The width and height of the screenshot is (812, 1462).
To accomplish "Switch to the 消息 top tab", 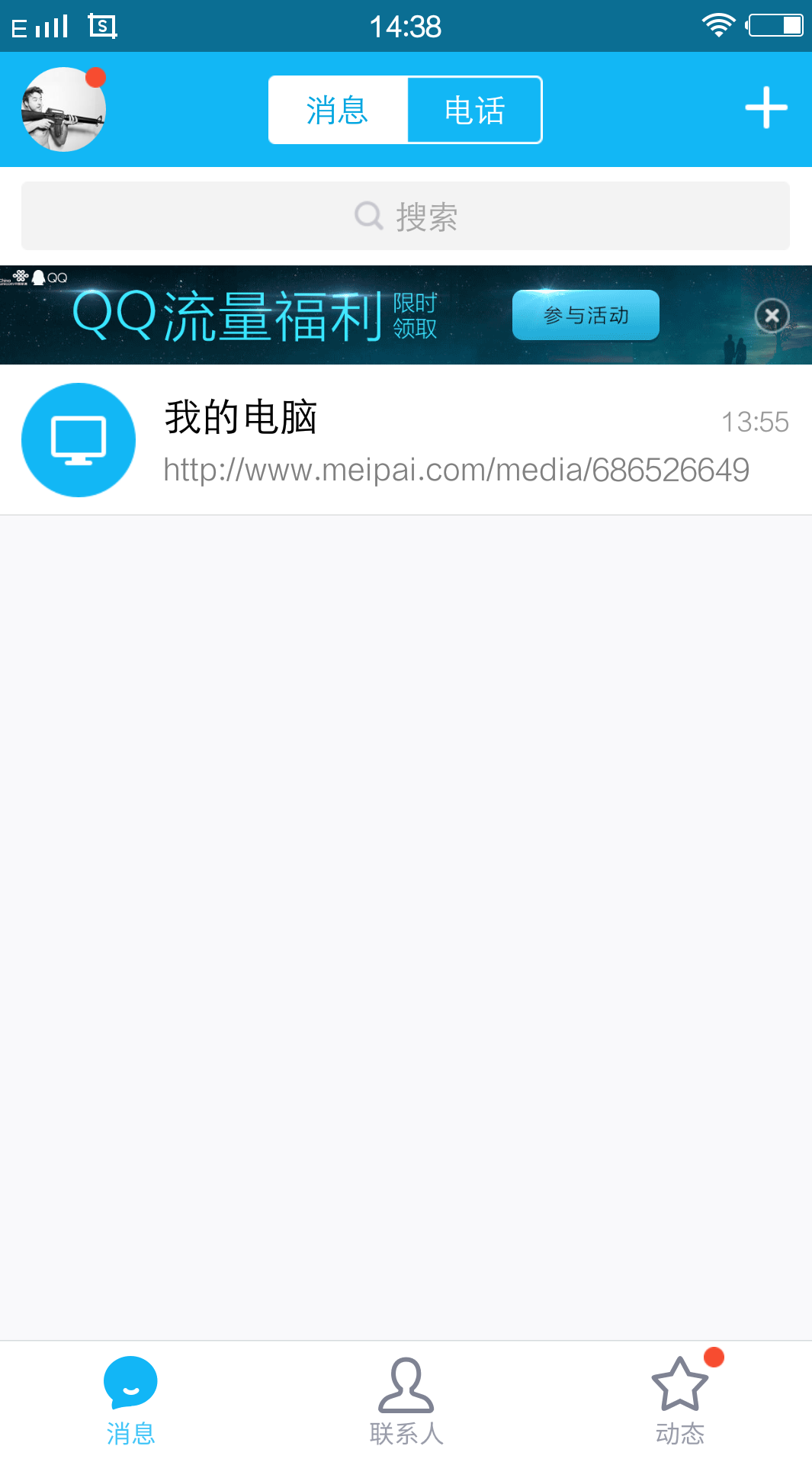I will tap(338, 110).
